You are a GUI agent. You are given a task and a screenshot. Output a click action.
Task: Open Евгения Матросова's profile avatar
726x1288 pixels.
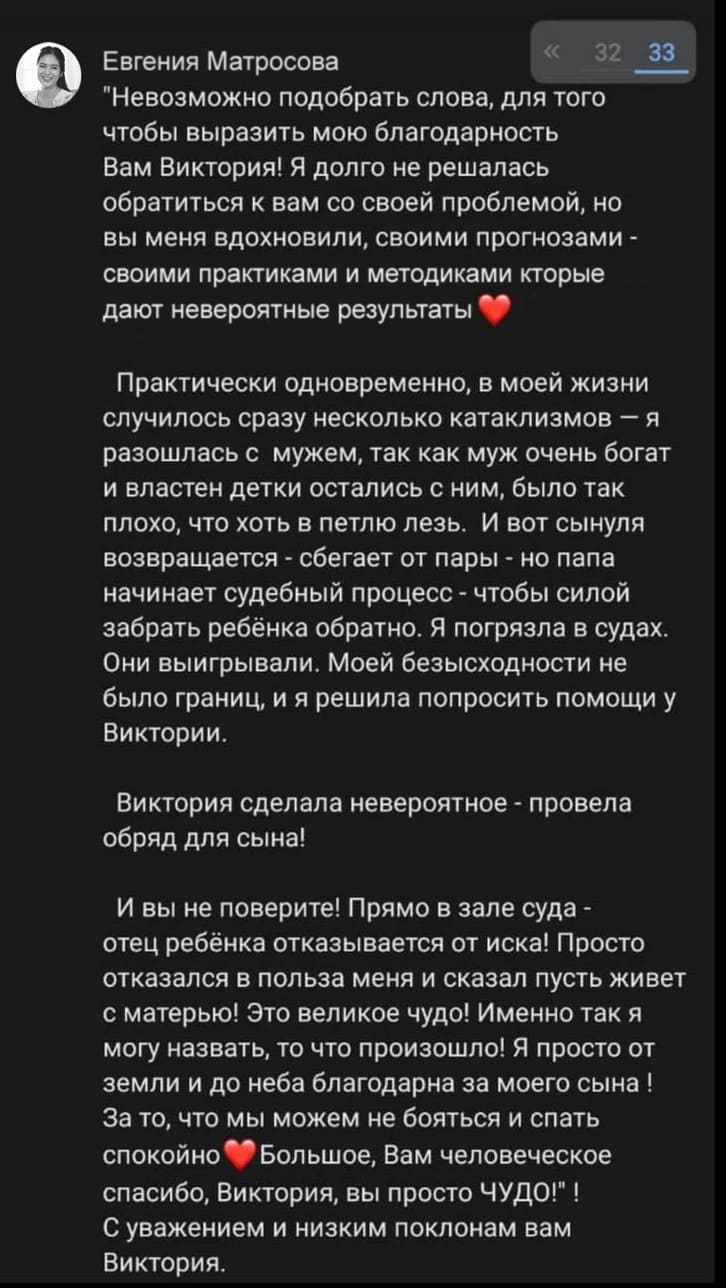click(x=49, y=75)
